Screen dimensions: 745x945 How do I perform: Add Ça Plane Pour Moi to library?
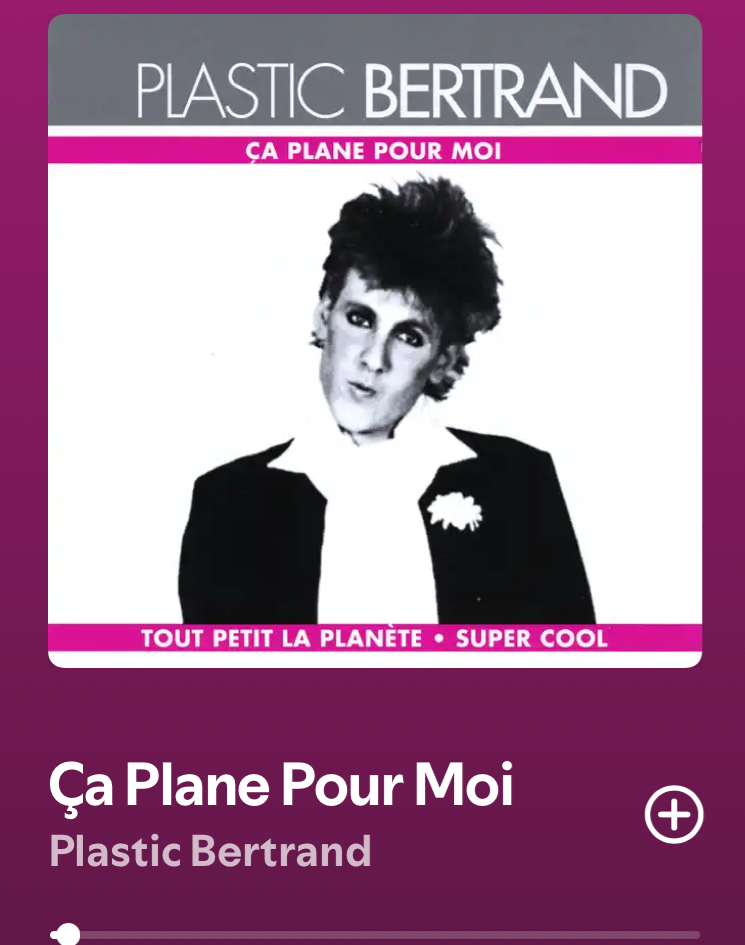coord(674,816)
